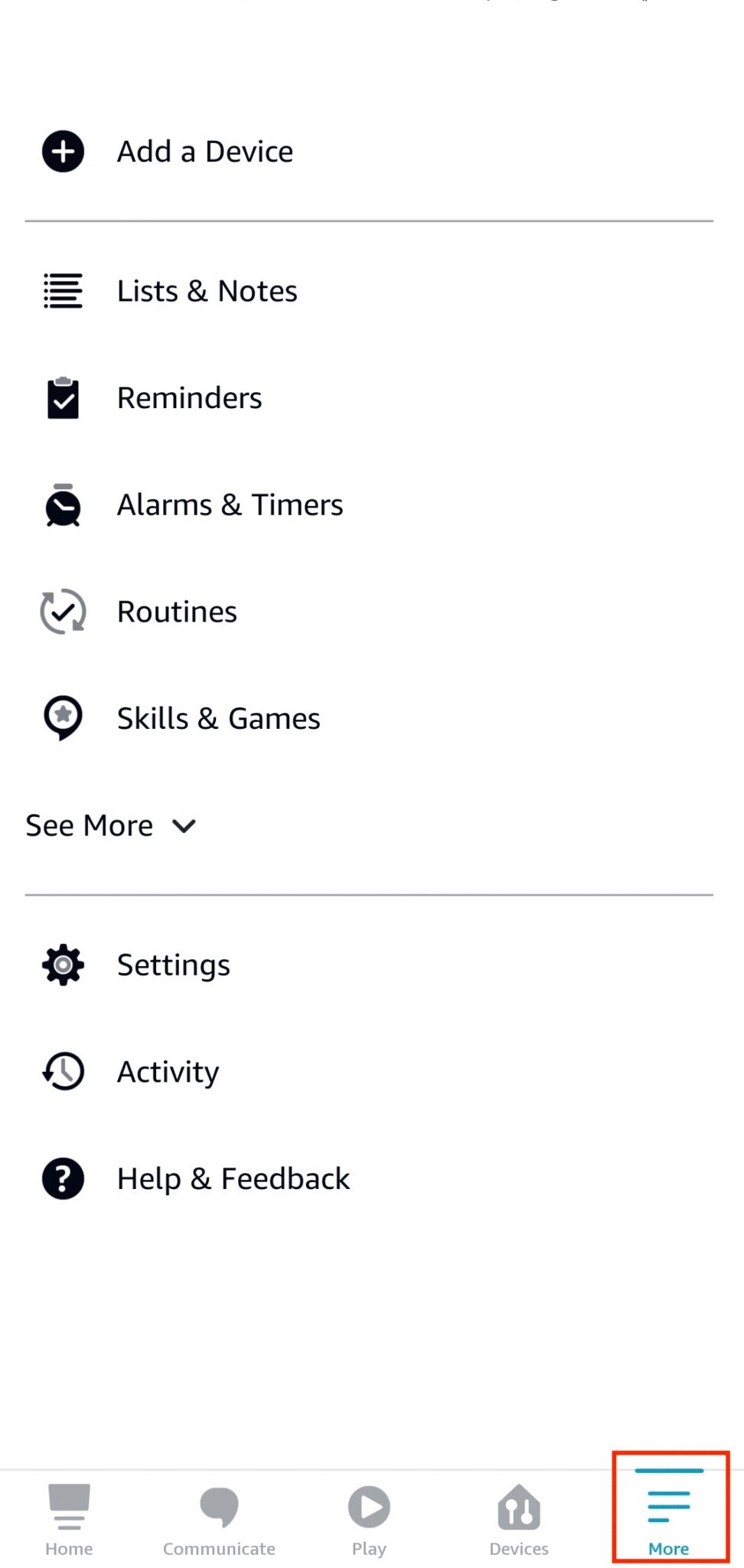Tap the Settings gear icon

pos(62,965)
